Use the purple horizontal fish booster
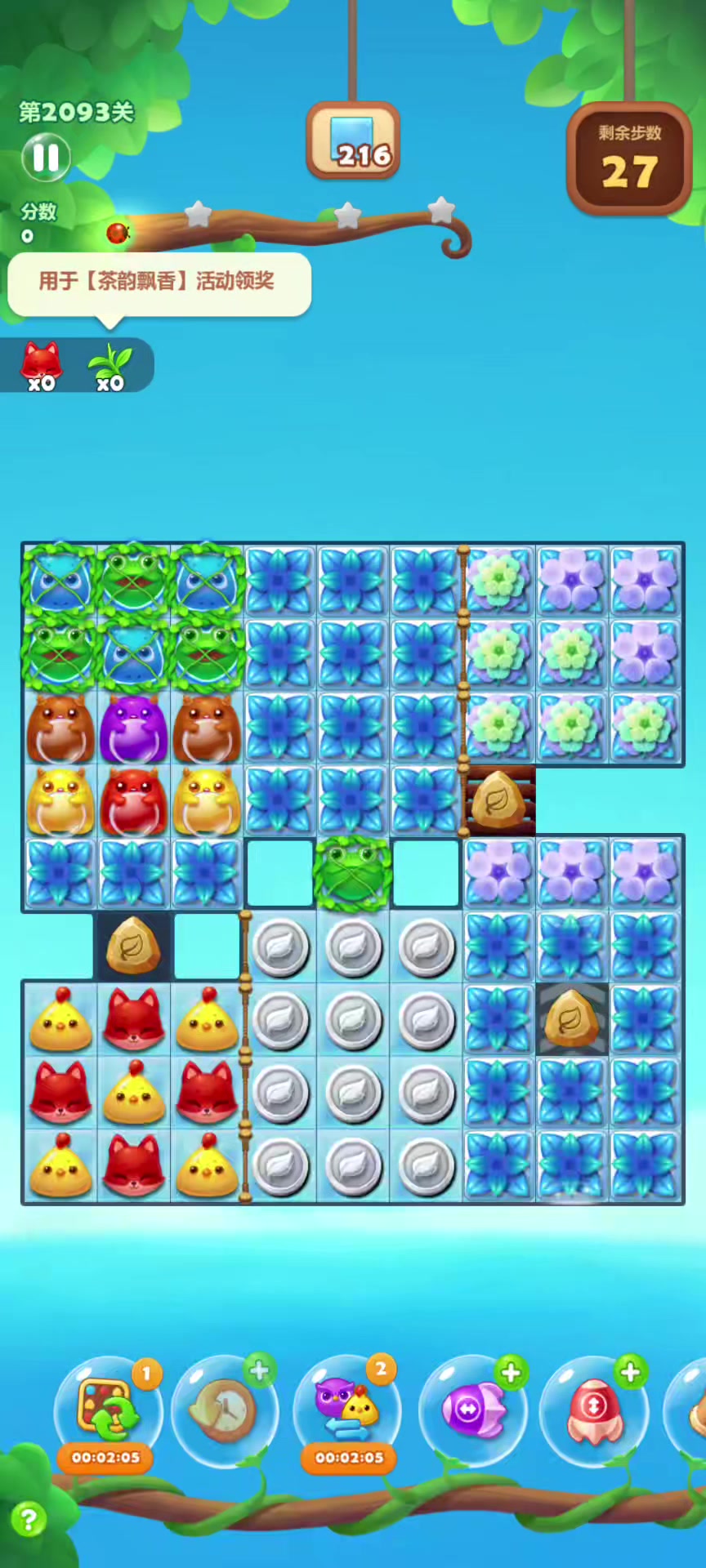 coord(473,1410)
